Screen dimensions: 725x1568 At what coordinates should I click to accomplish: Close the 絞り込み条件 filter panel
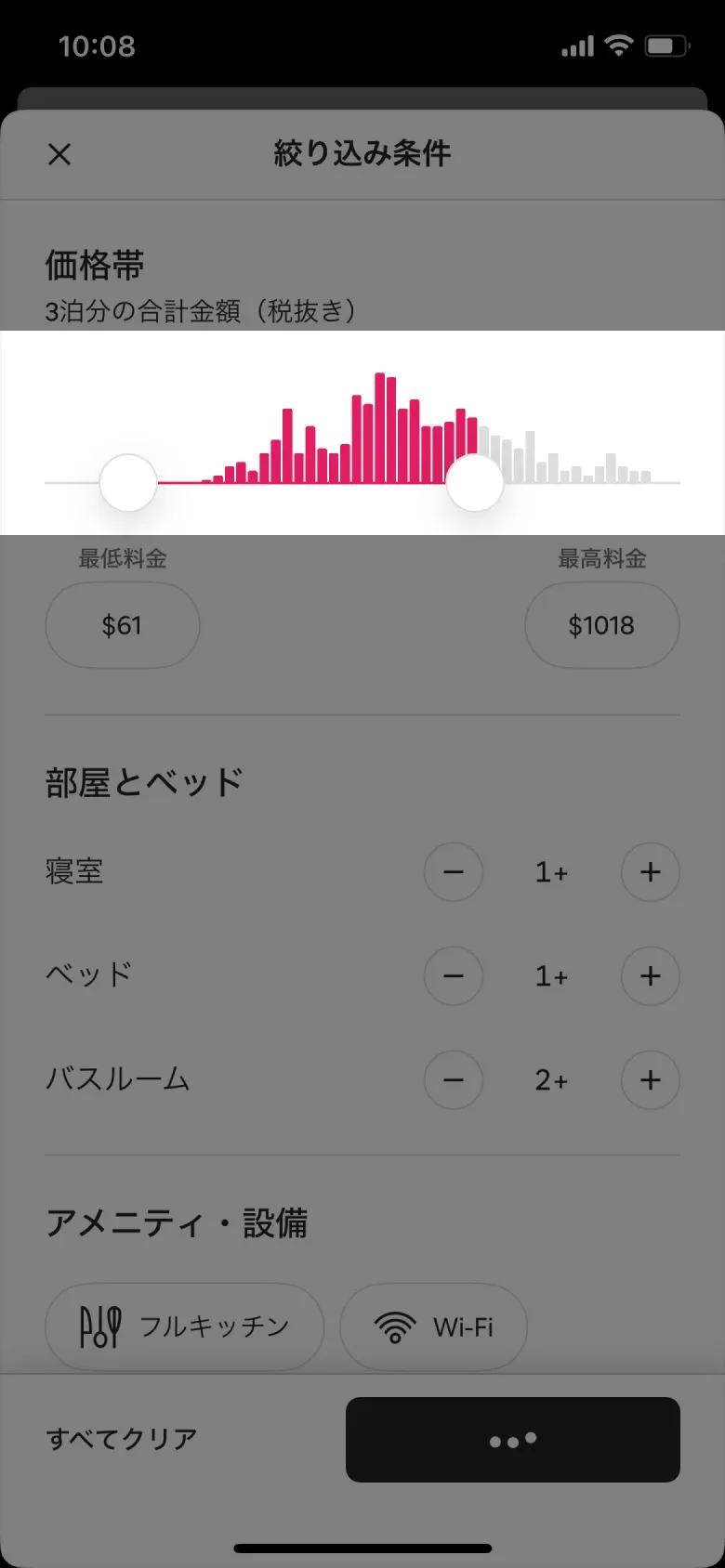pyautogui.click(x=59, y=154)
